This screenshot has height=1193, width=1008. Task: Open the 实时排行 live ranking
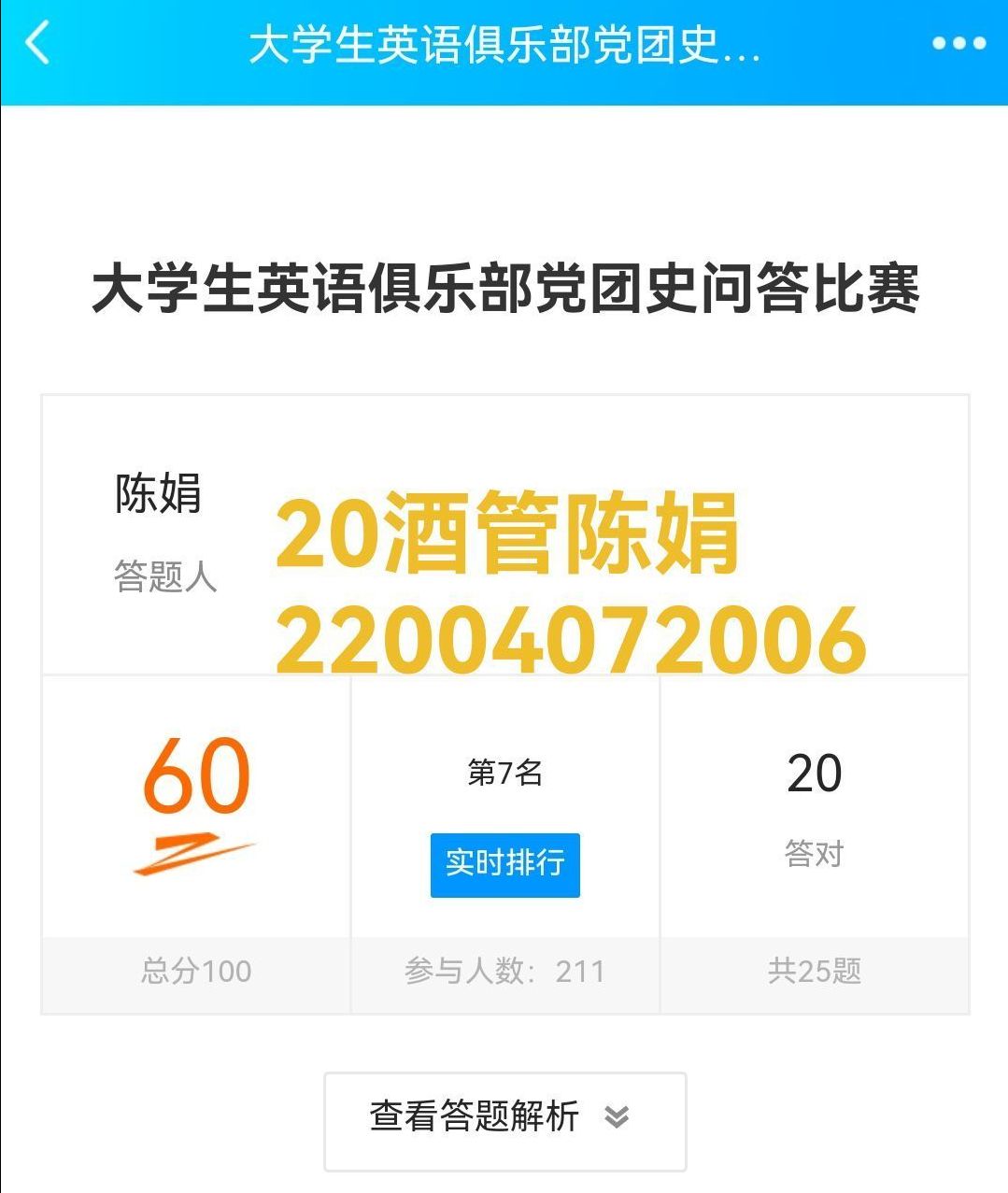504,864
